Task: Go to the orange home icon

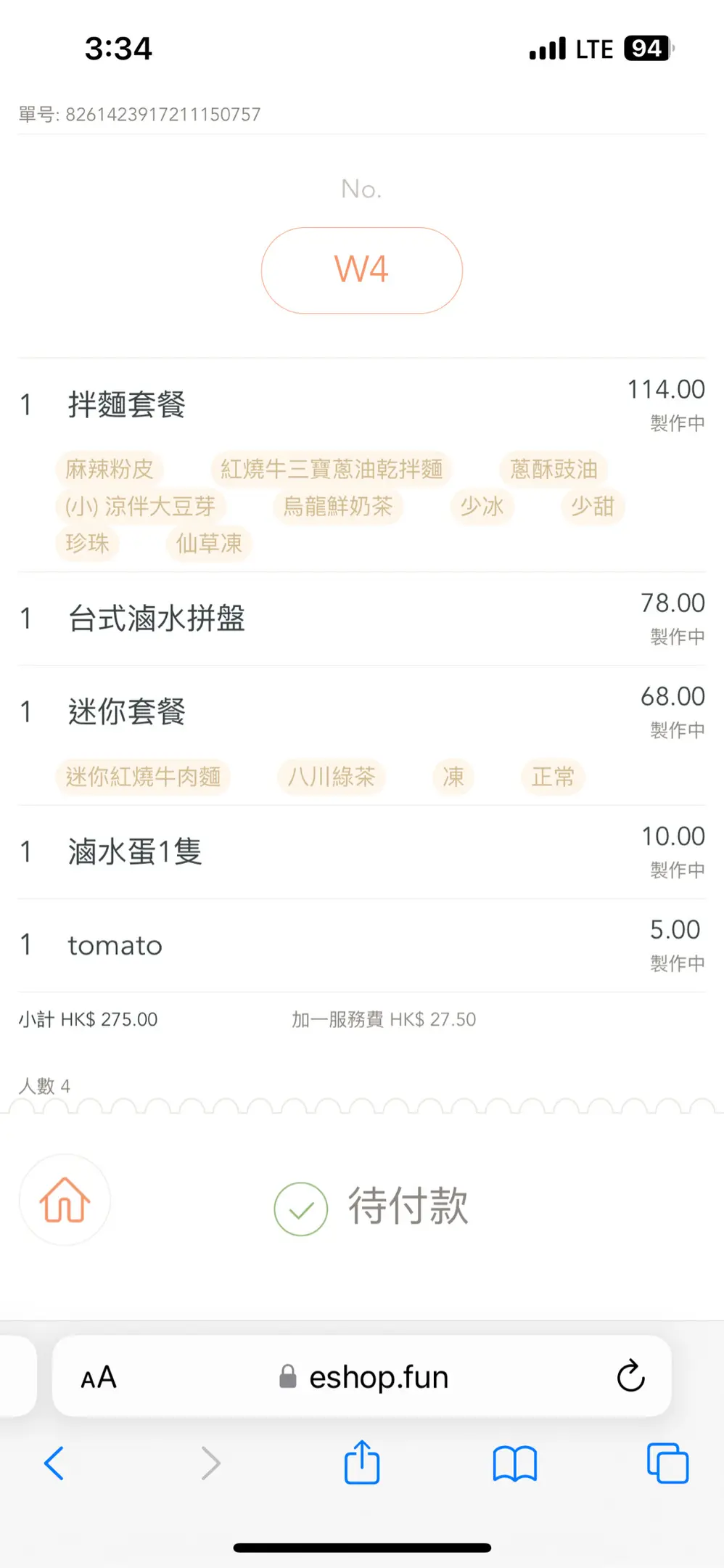Action: tap(65, 1200)
